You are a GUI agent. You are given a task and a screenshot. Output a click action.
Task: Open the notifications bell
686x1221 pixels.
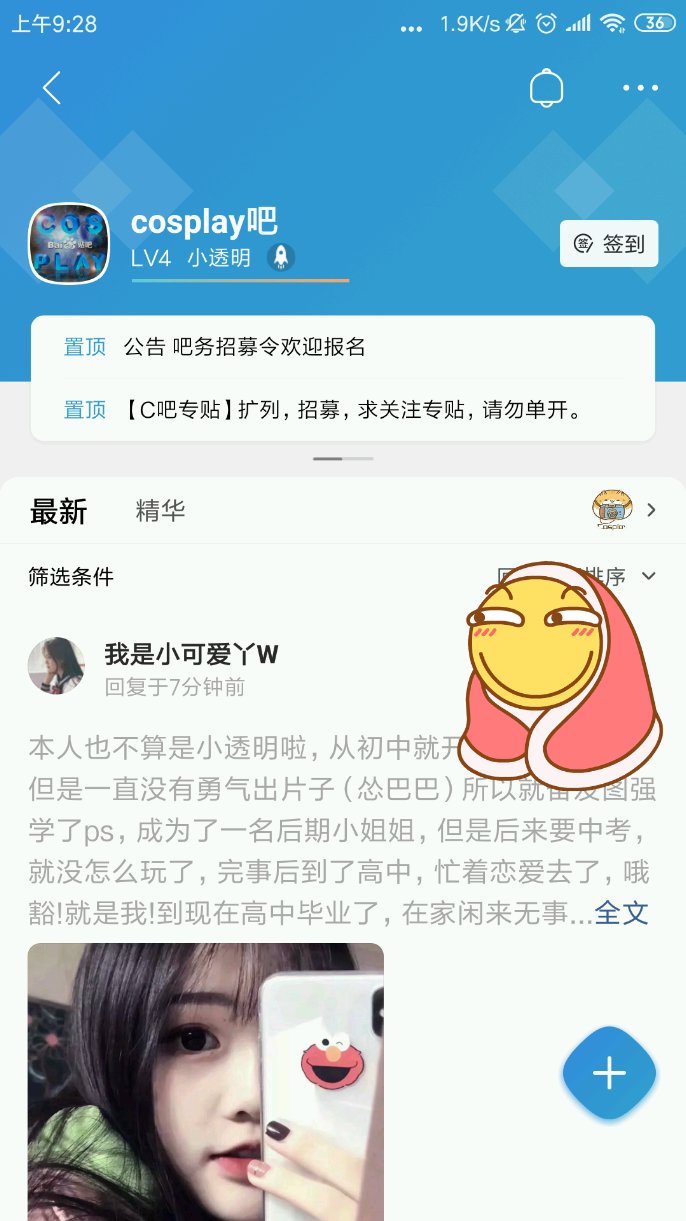click(546, 88)
